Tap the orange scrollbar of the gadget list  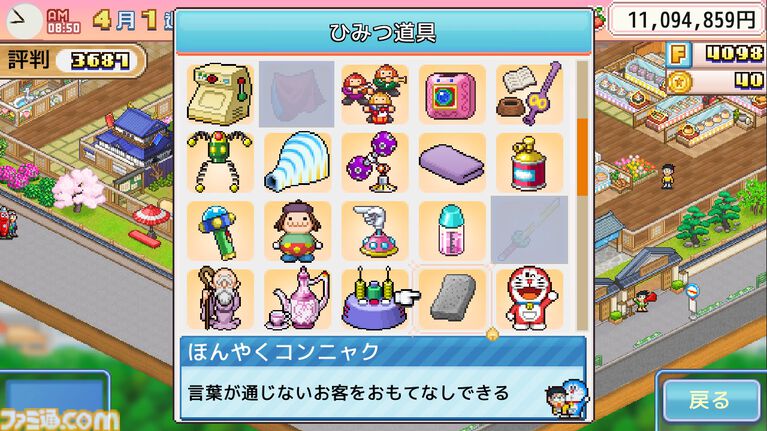click(582, 160)
